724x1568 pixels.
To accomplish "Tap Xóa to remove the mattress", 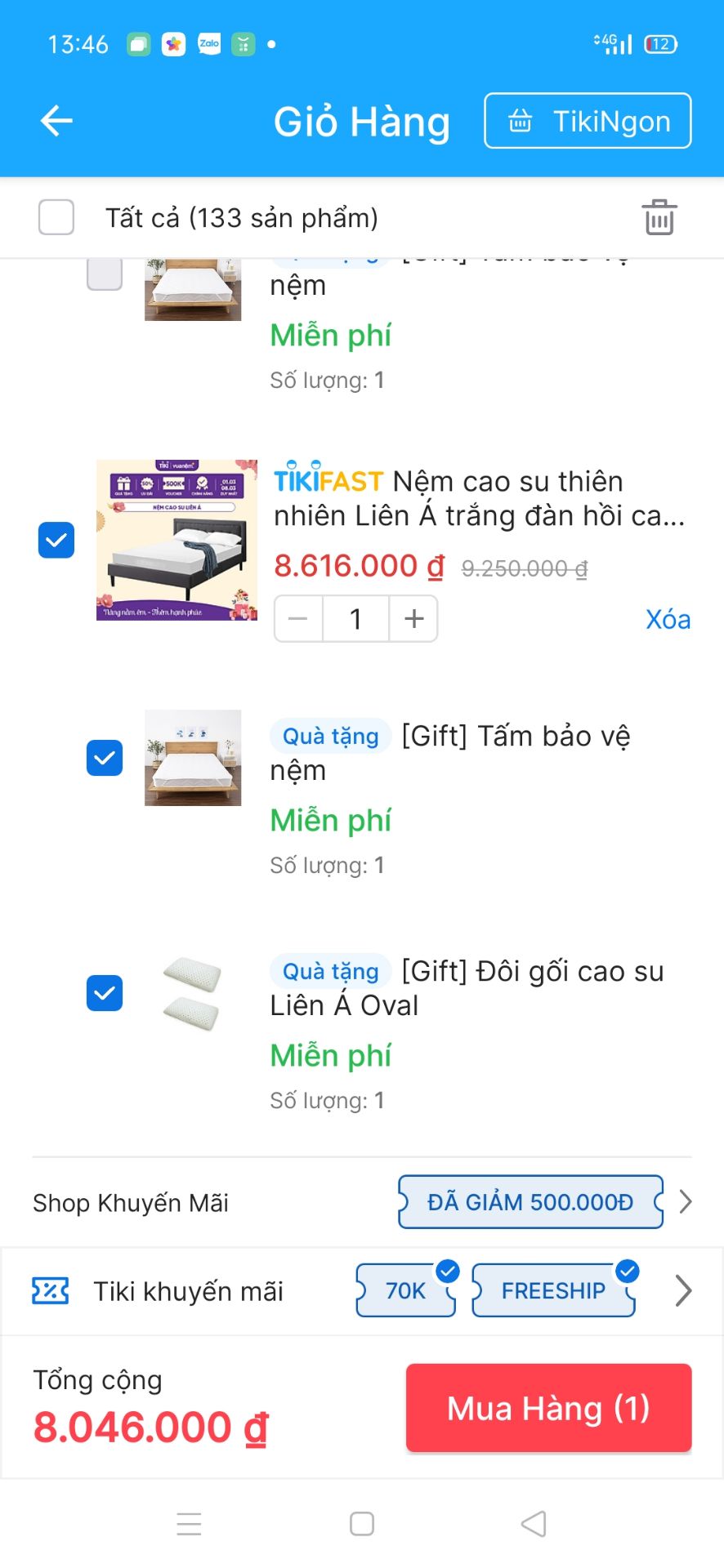I will coord(668,619).
